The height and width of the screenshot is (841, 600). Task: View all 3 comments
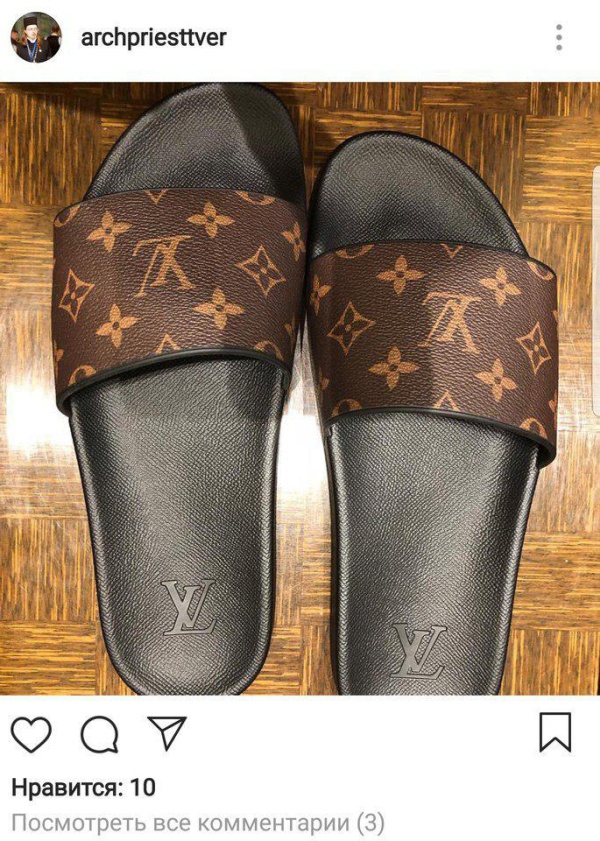[x=197, y=823]
